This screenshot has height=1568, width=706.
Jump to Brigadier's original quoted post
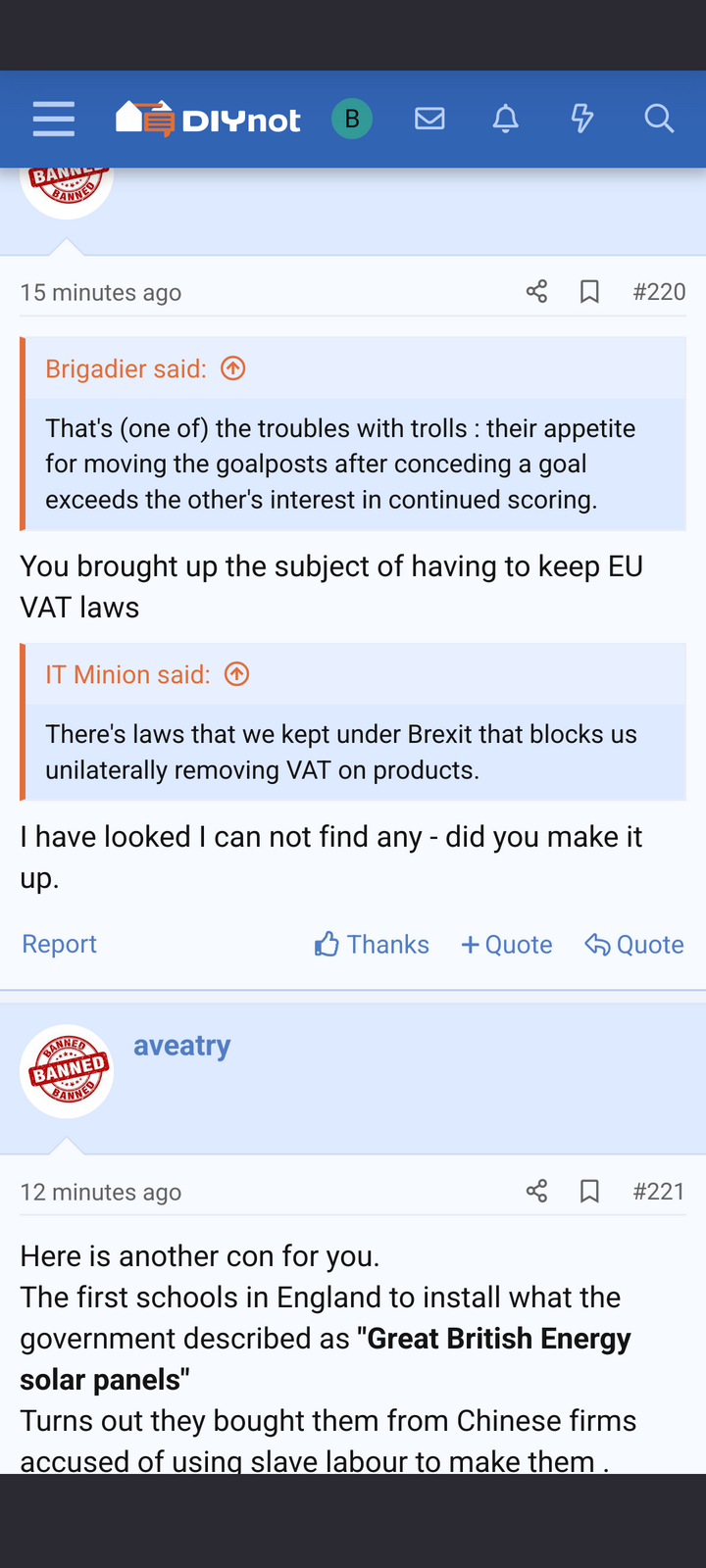(232, 368)
